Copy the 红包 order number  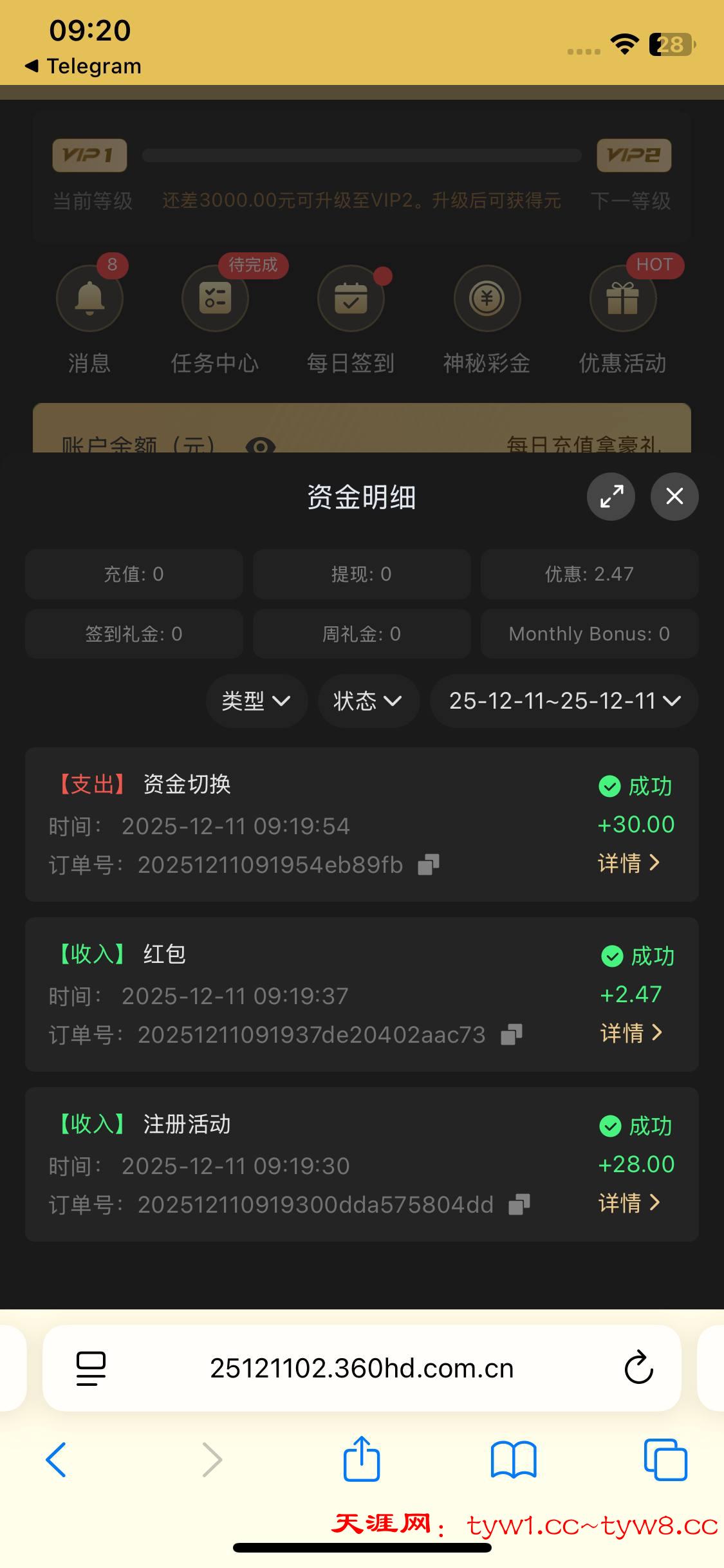pyautogui.click(x=512, y=1035)
